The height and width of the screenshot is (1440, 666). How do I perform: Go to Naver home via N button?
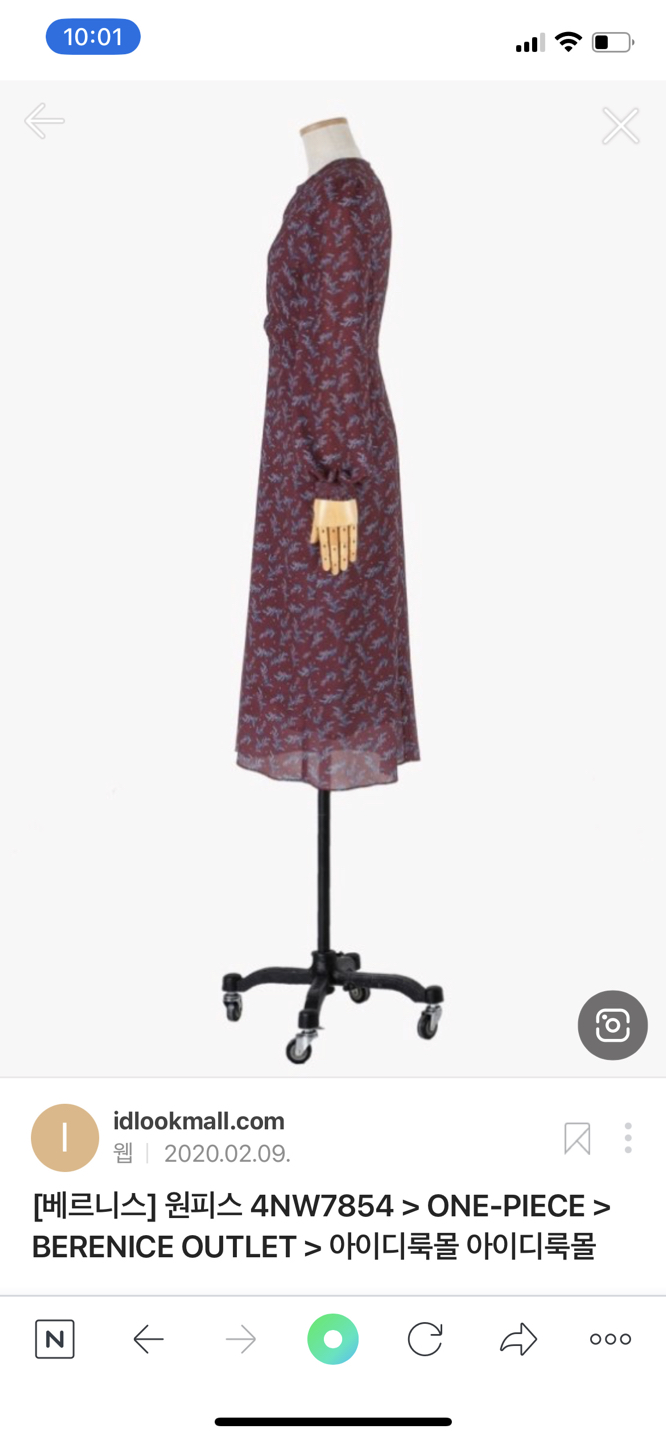(x=55, y=1339)
